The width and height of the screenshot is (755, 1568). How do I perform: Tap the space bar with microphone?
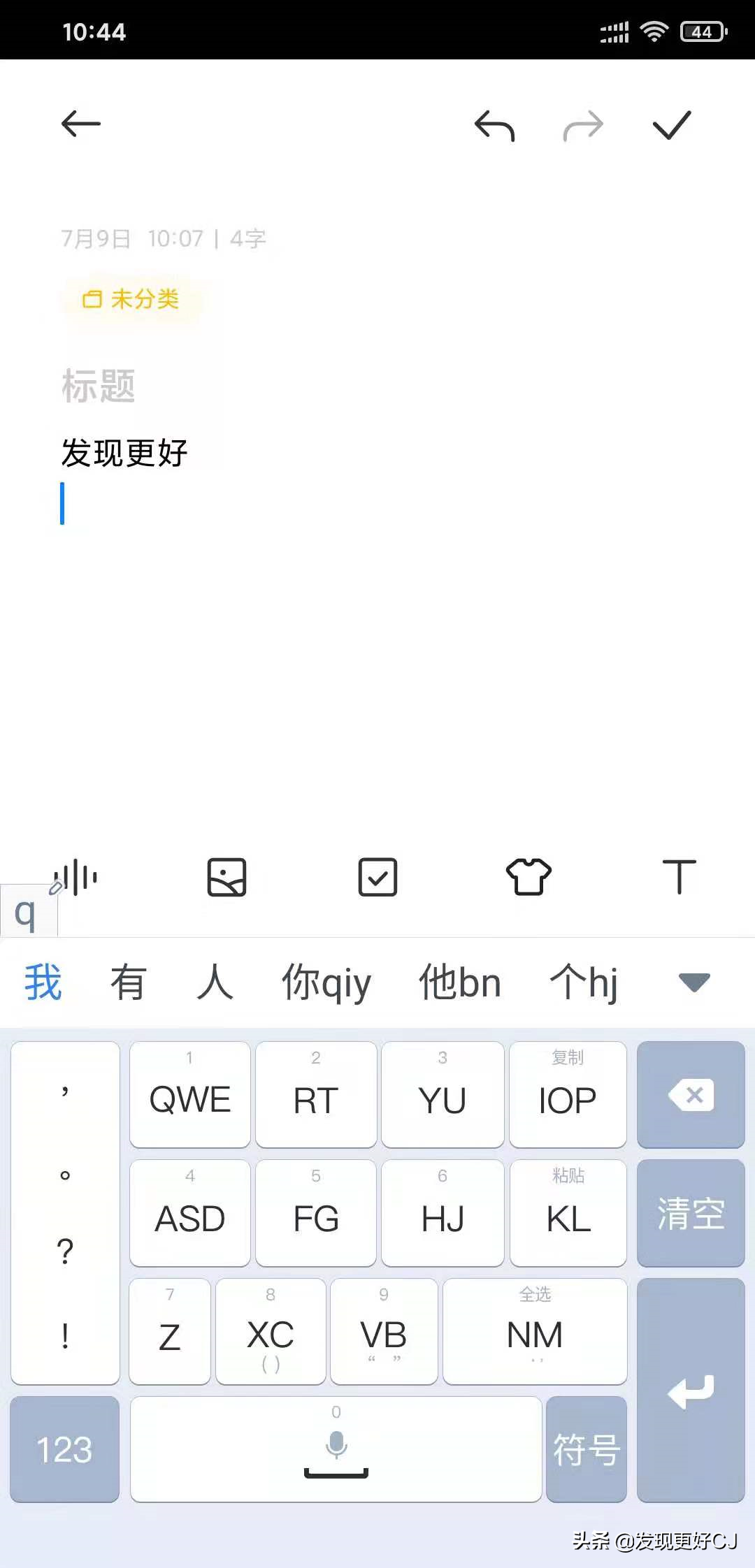point(336,1449)
